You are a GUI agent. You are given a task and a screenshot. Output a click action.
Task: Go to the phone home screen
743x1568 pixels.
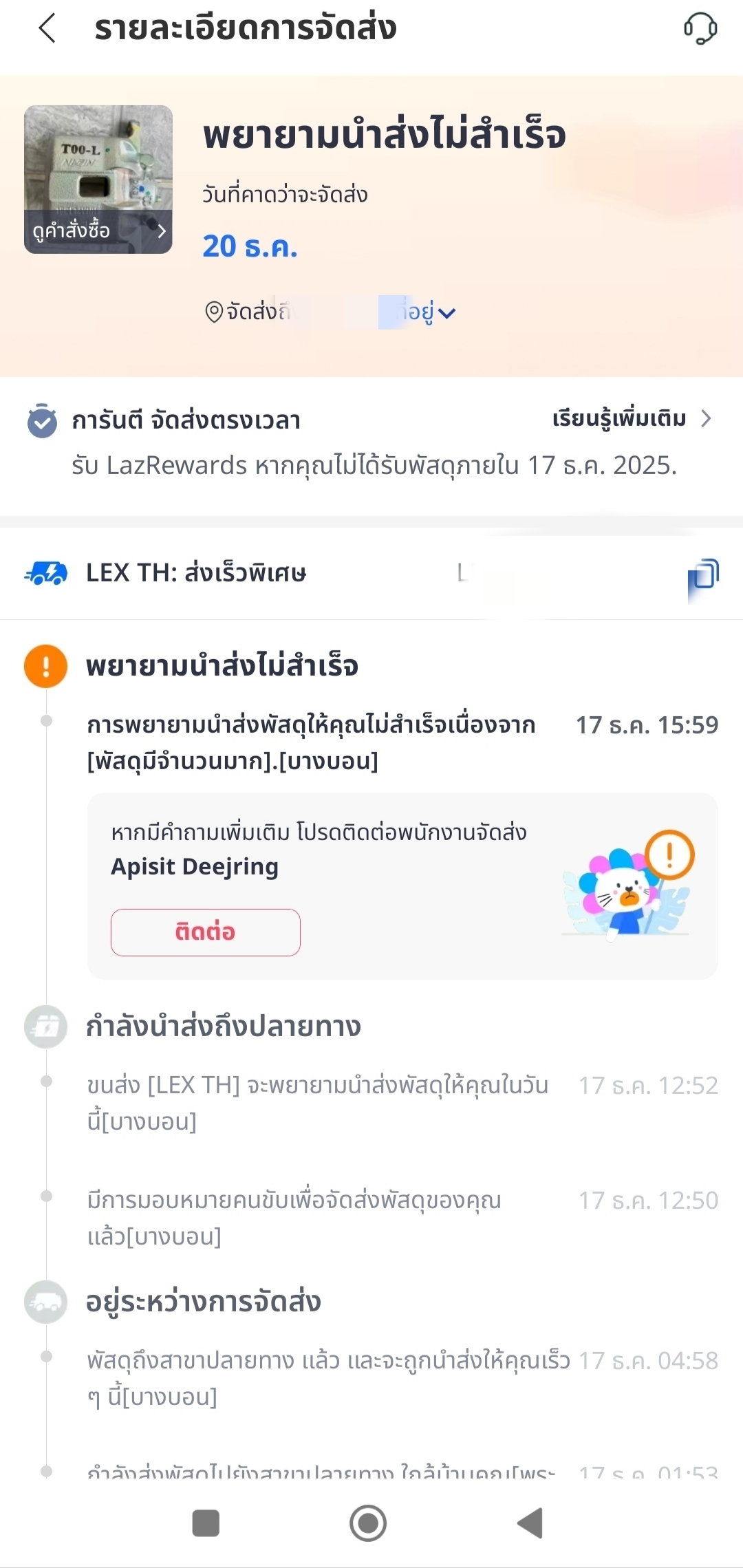tap(368, 1523)
